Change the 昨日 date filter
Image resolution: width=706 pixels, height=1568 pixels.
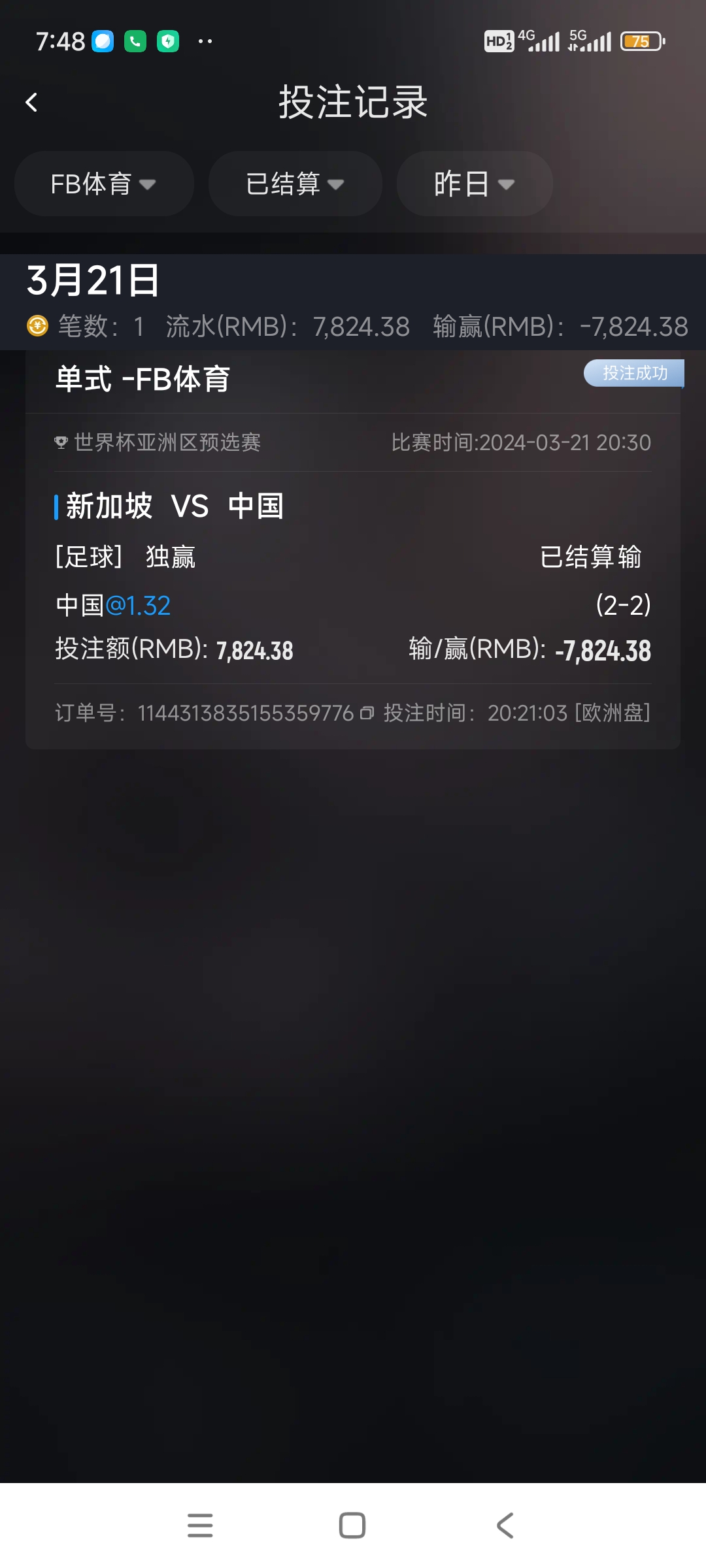[x=475, y=184]
